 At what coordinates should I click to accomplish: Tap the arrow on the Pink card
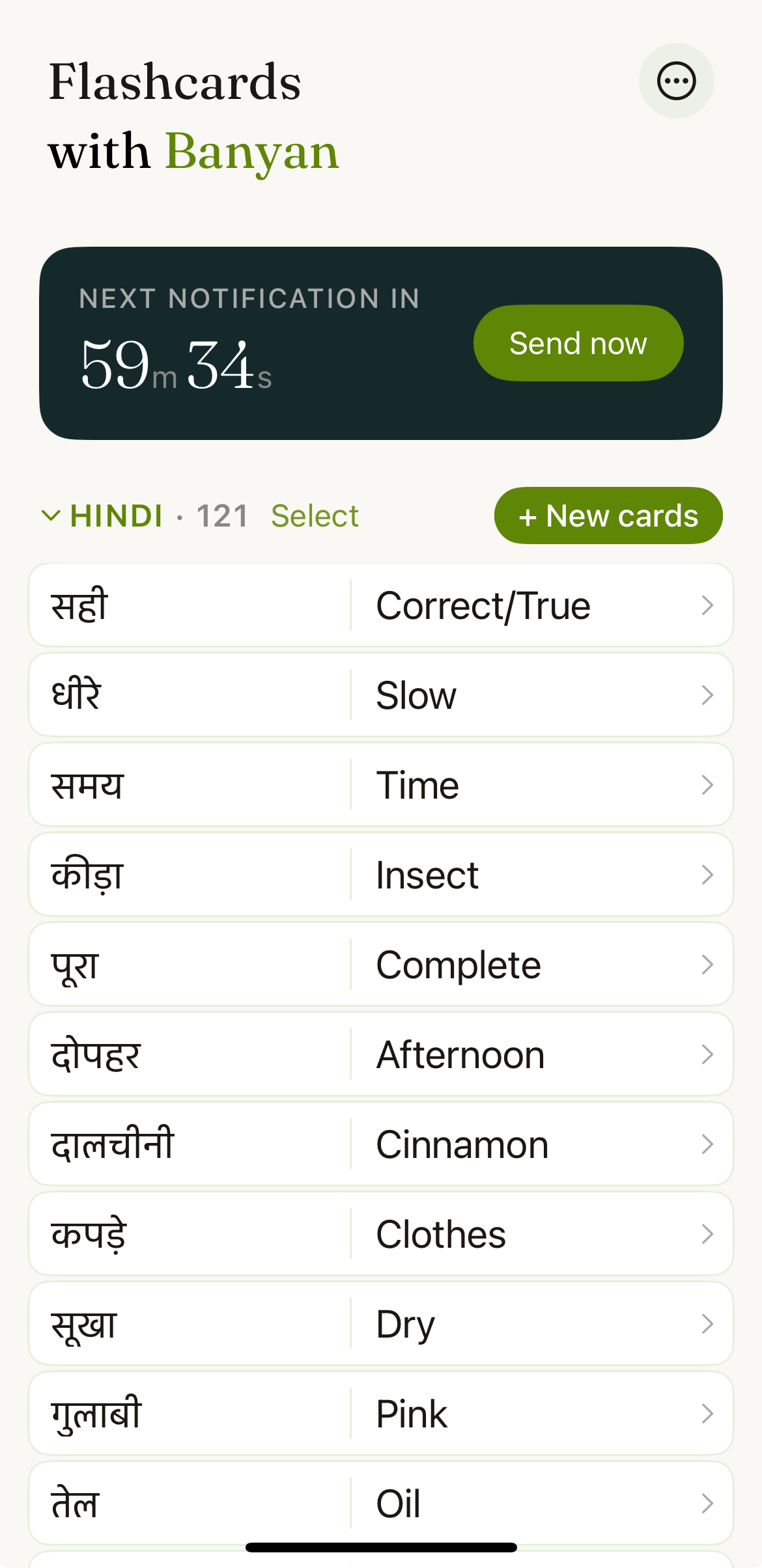[x=708, y=1414]
